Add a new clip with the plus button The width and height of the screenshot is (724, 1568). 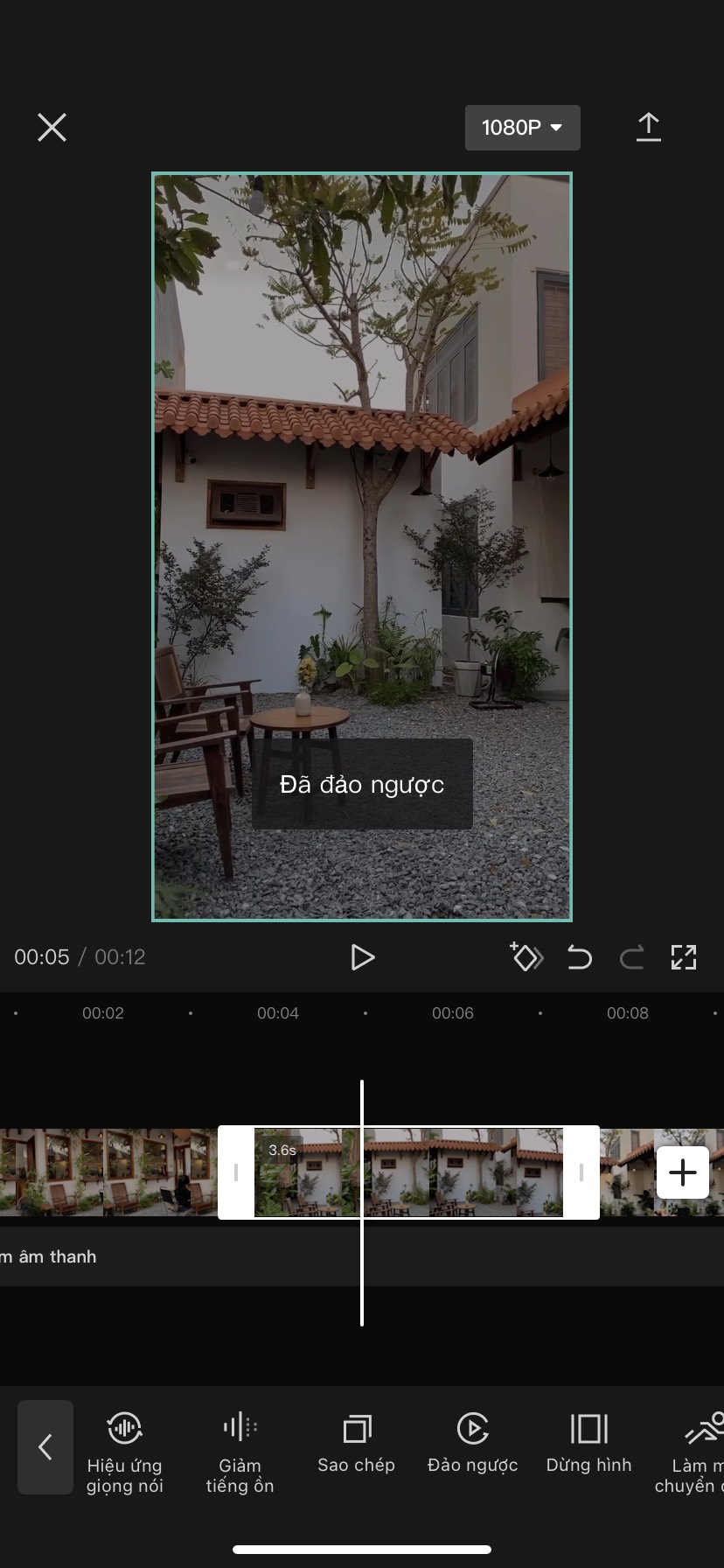pos(682,1172)
